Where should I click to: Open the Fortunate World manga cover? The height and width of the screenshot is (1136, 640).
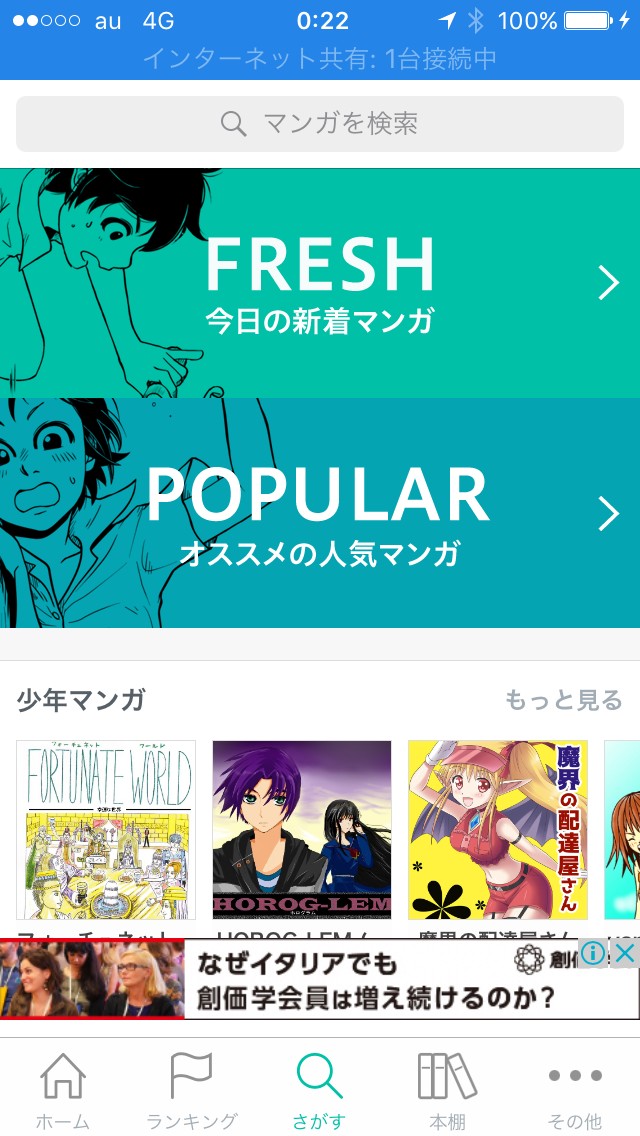106,829
